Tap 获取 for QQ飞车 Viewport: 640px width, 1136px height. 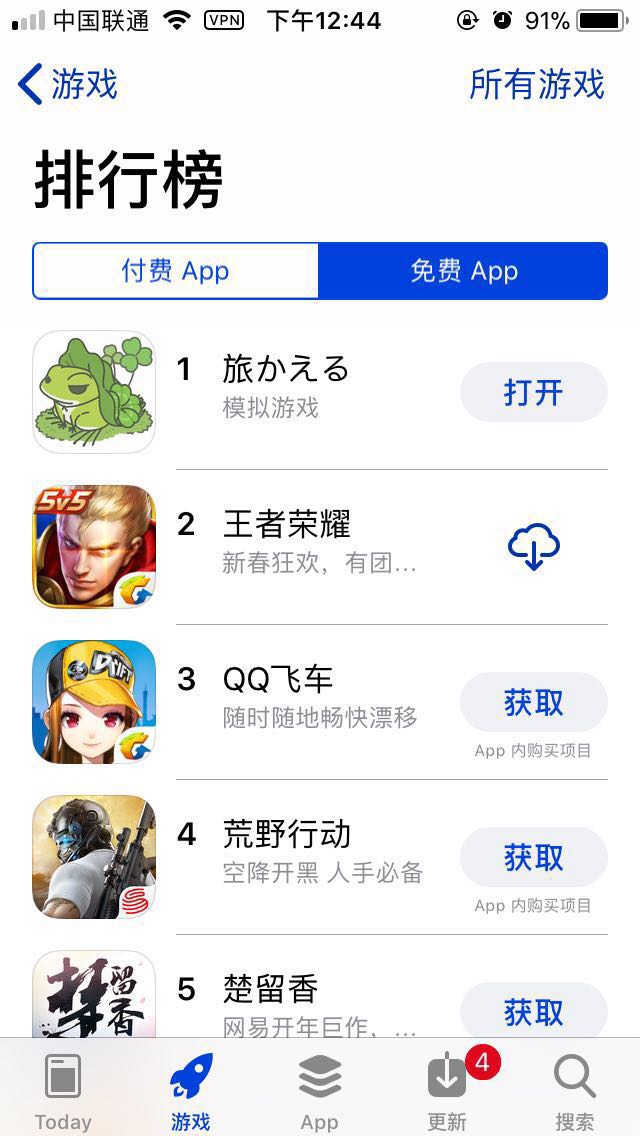533,703
